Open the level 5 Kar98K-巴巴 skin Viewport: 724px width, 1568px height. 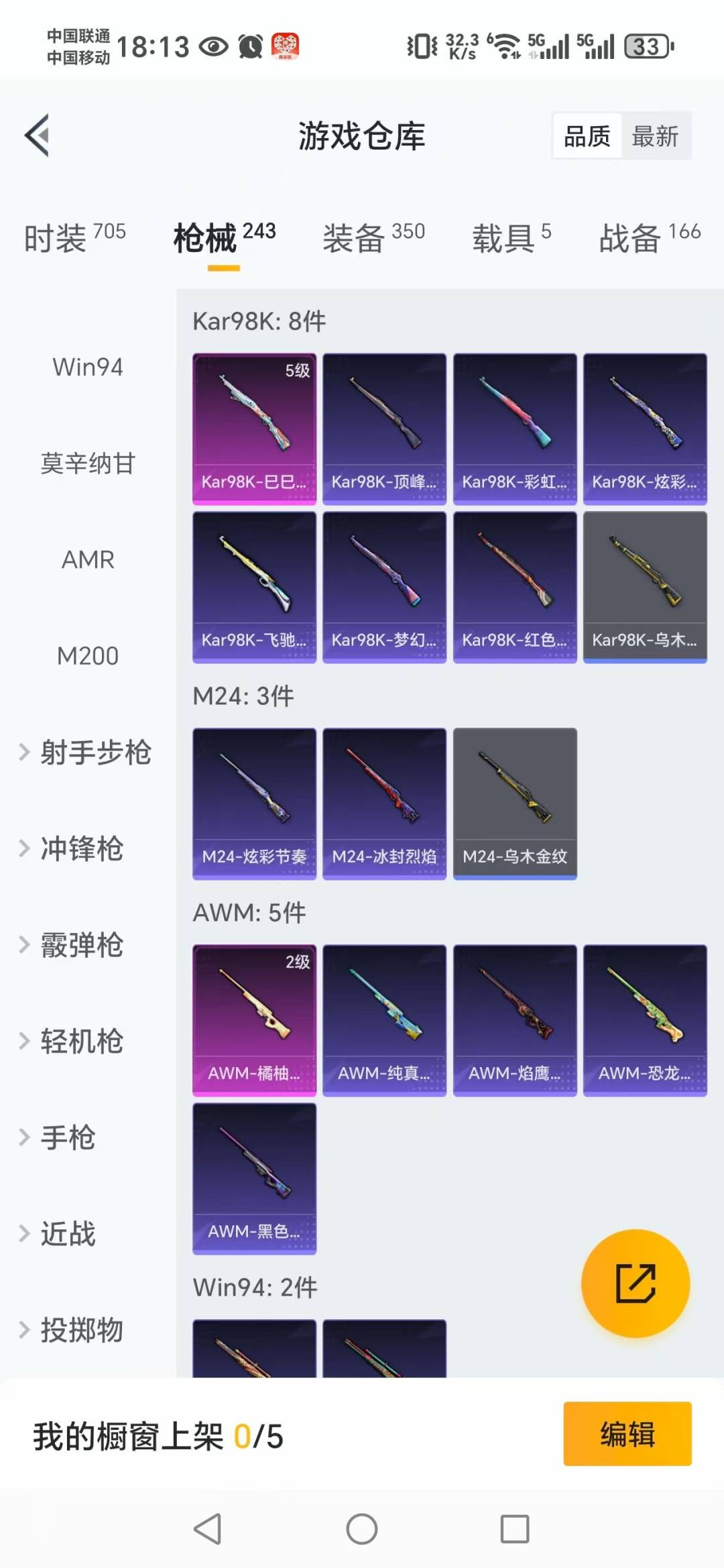[254, 428]
